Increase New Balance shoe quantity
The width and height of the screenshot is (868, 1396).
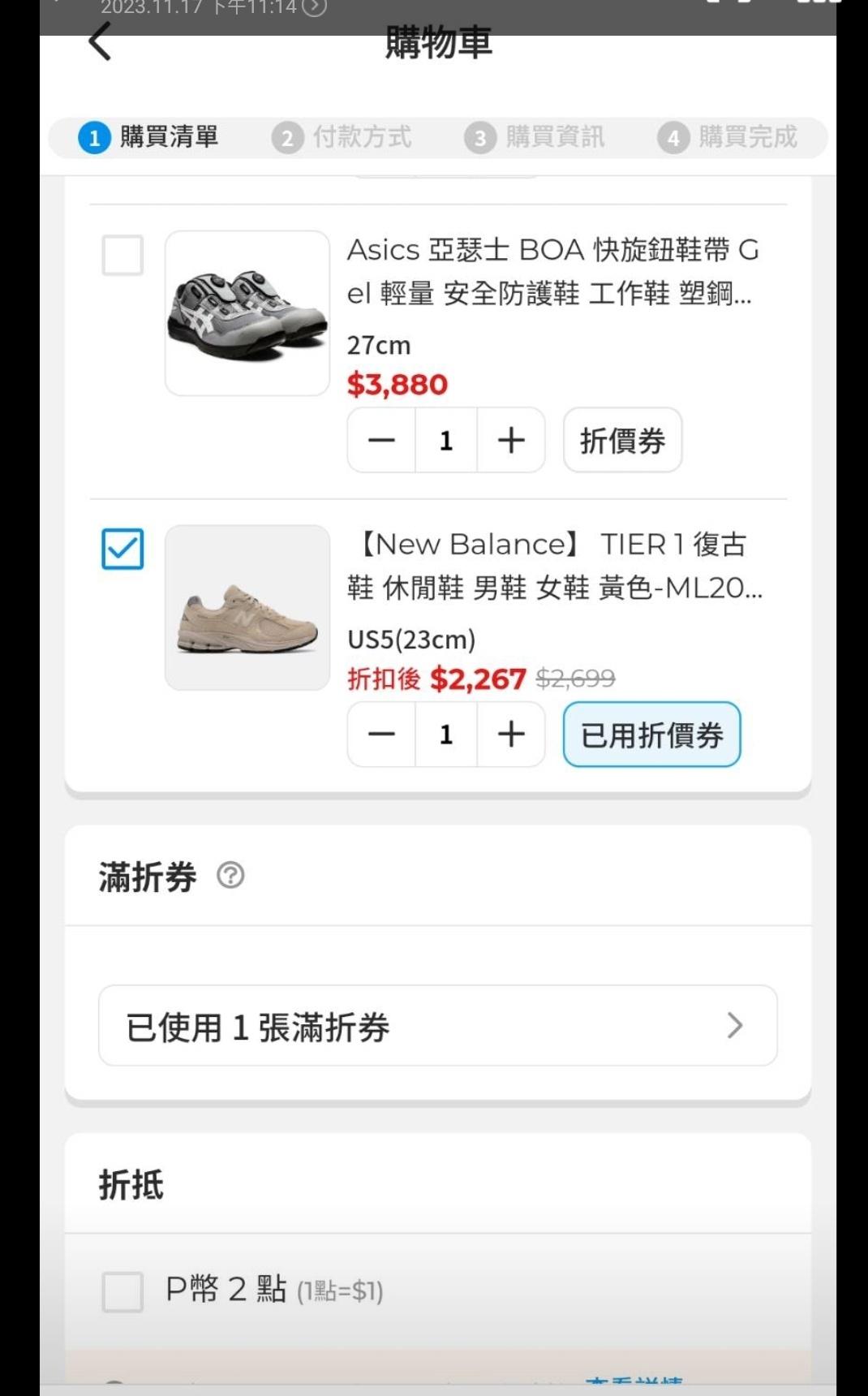click(x=511, y=735)
